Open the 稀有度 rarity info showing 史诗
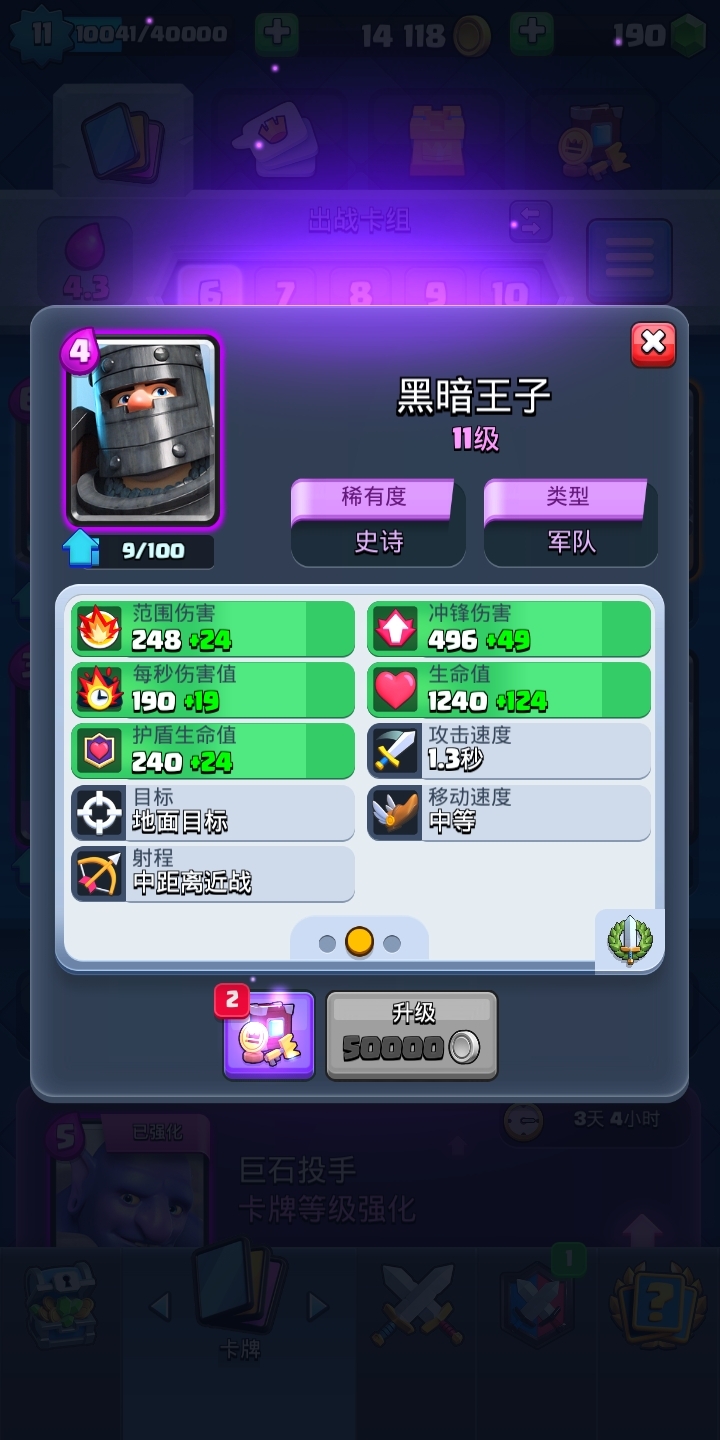 pos(378,522)
